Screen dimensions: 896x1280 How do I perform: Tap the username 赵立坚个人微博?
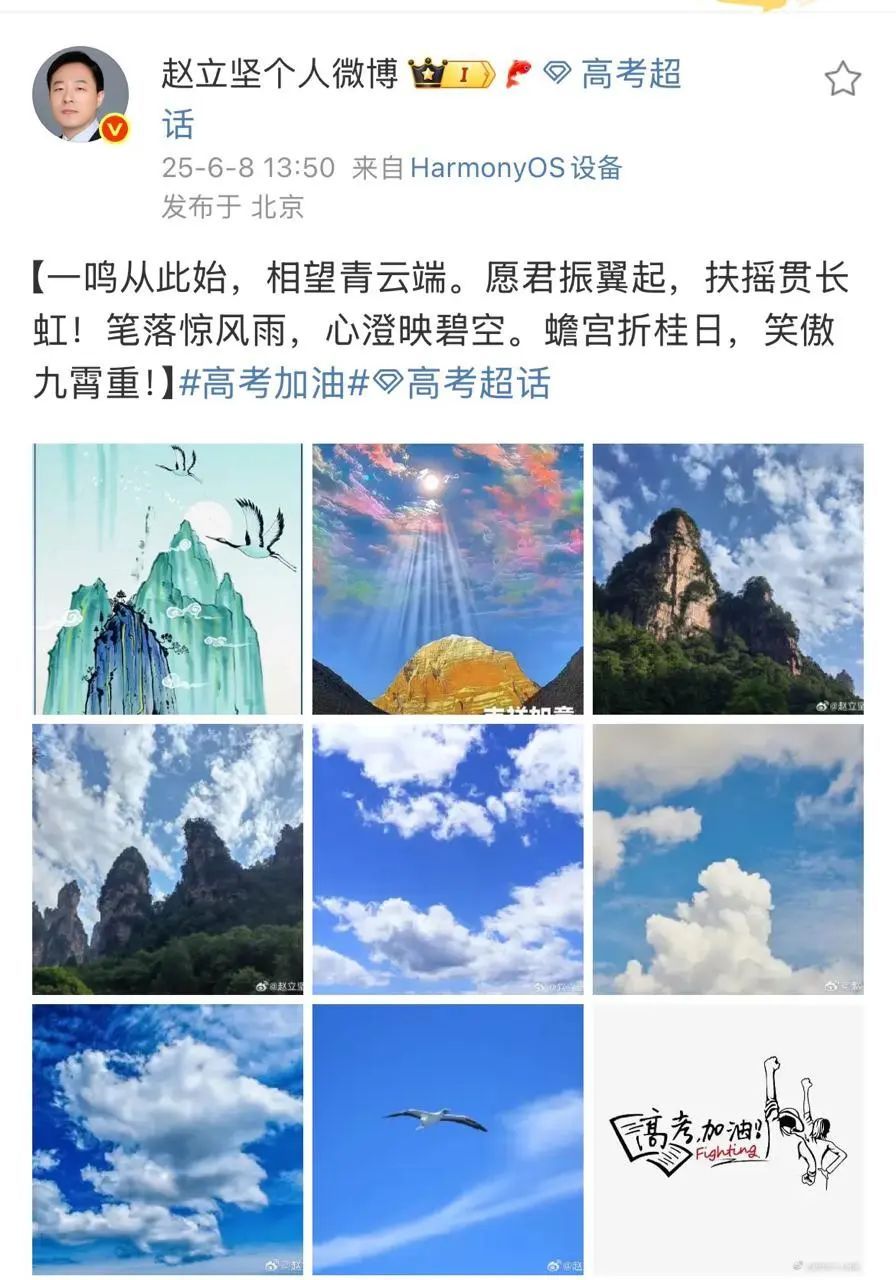pyautogui.click(x=280, y=75)
